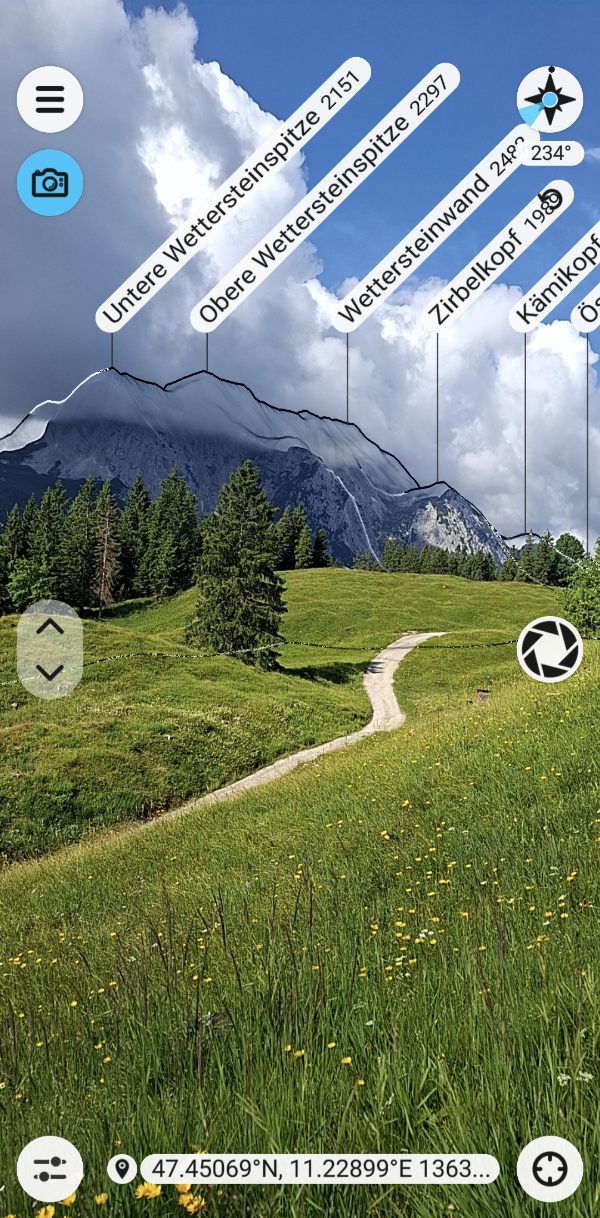600x1218 pixels.
Task: Open the adjustment sliders settings
Action: pos(50,1169)
